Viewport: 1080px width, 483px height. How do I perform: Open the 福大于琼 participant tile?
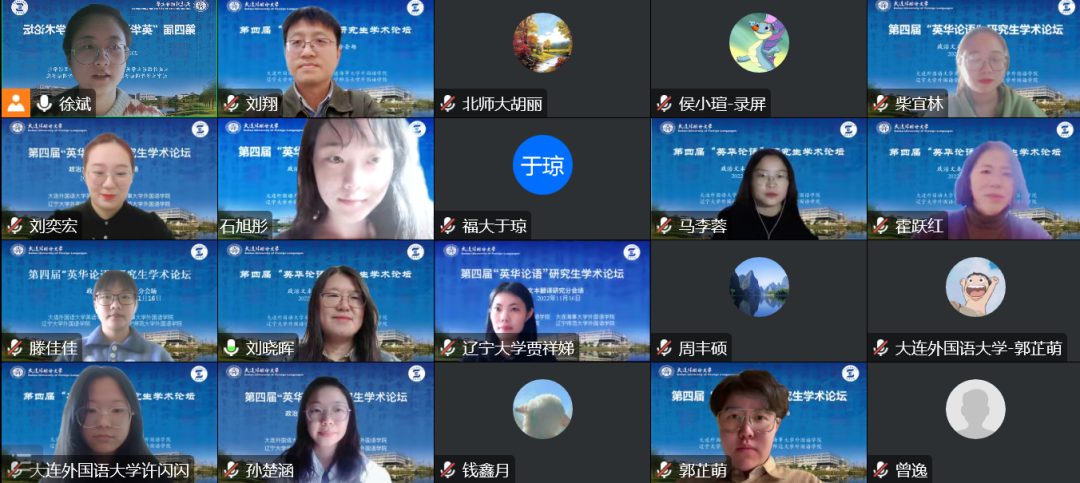[542, 180]
